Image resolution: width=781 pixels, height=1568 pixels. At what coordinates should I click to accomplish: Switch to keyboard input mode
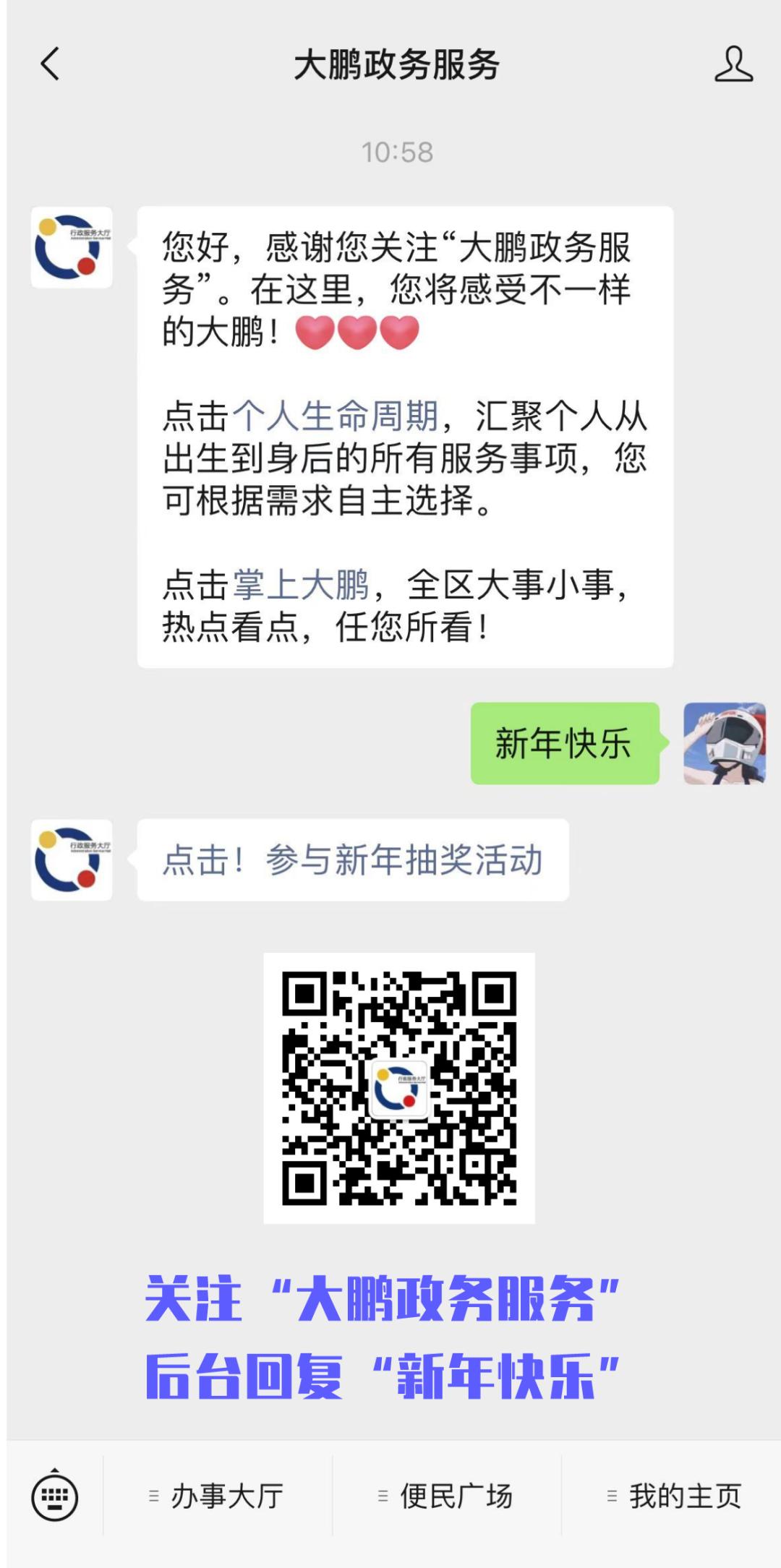pos(55,1496)
